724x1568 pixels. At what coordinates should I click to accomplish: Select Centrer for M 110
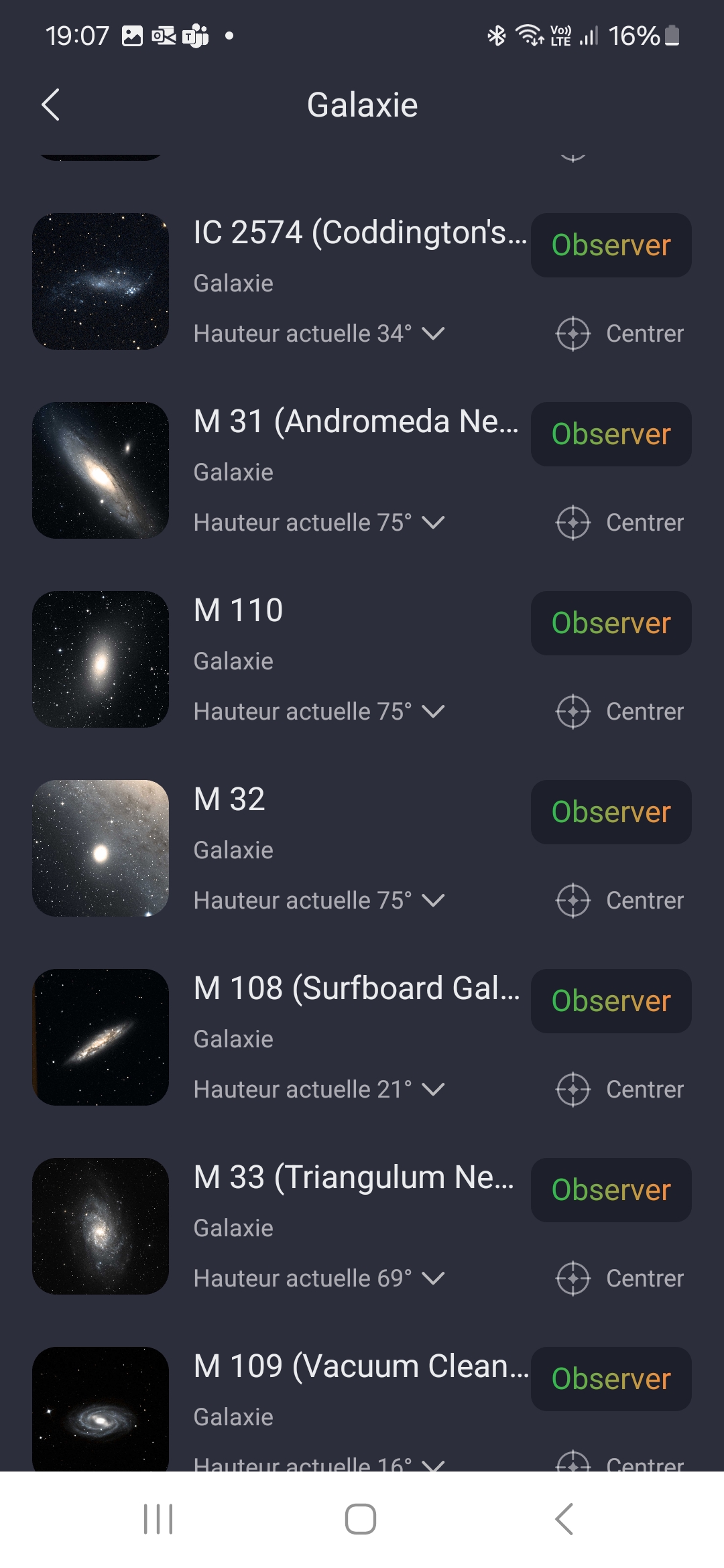(620, 712)
